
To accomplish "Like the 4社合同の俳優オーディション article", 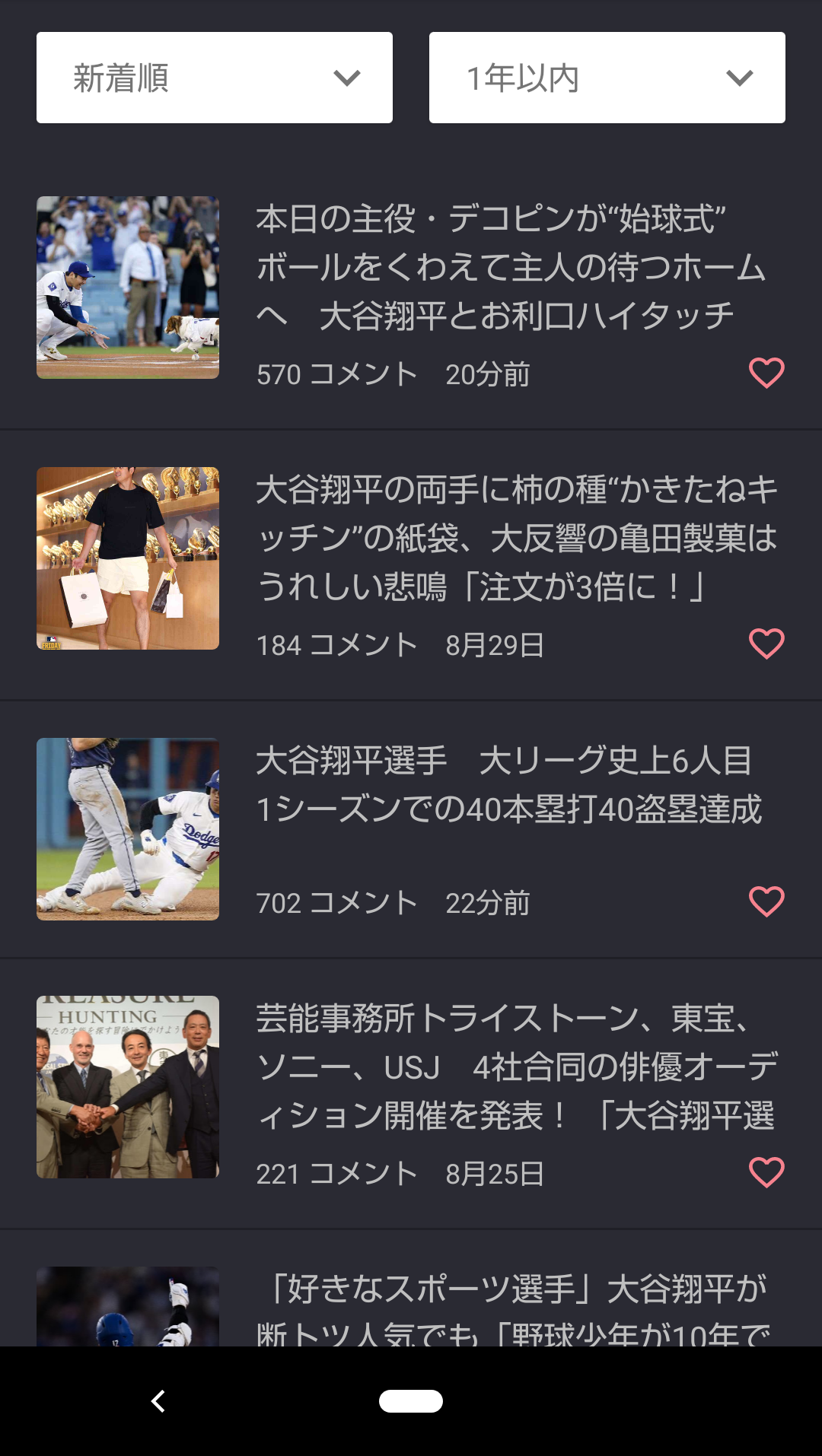I will [766, 1172].
